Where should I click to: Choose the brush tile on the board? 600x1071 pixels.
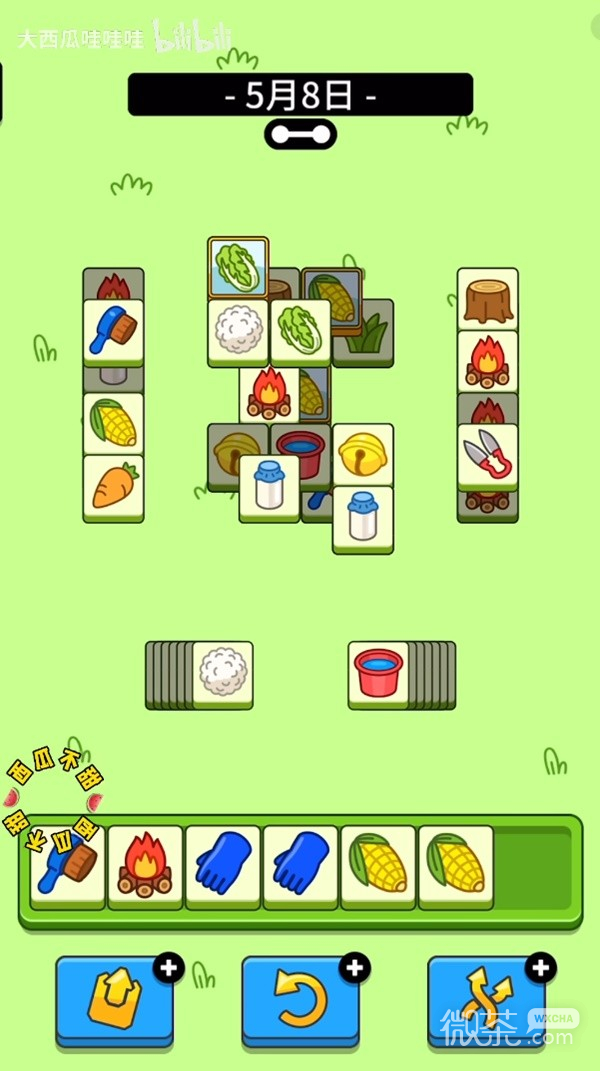113,330
